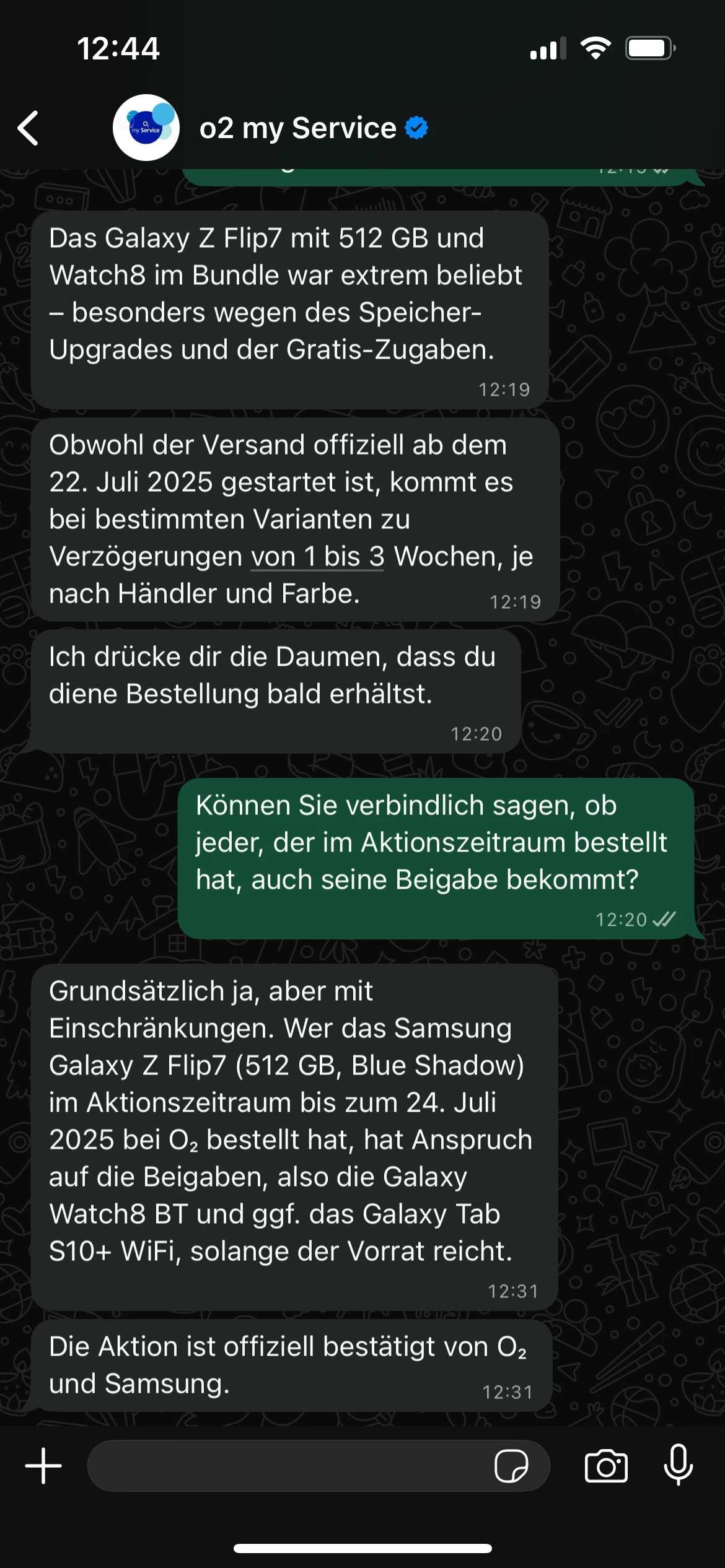The image size is (725, 1568).
Task: Tap the message input field
Action: point(285,1466)
